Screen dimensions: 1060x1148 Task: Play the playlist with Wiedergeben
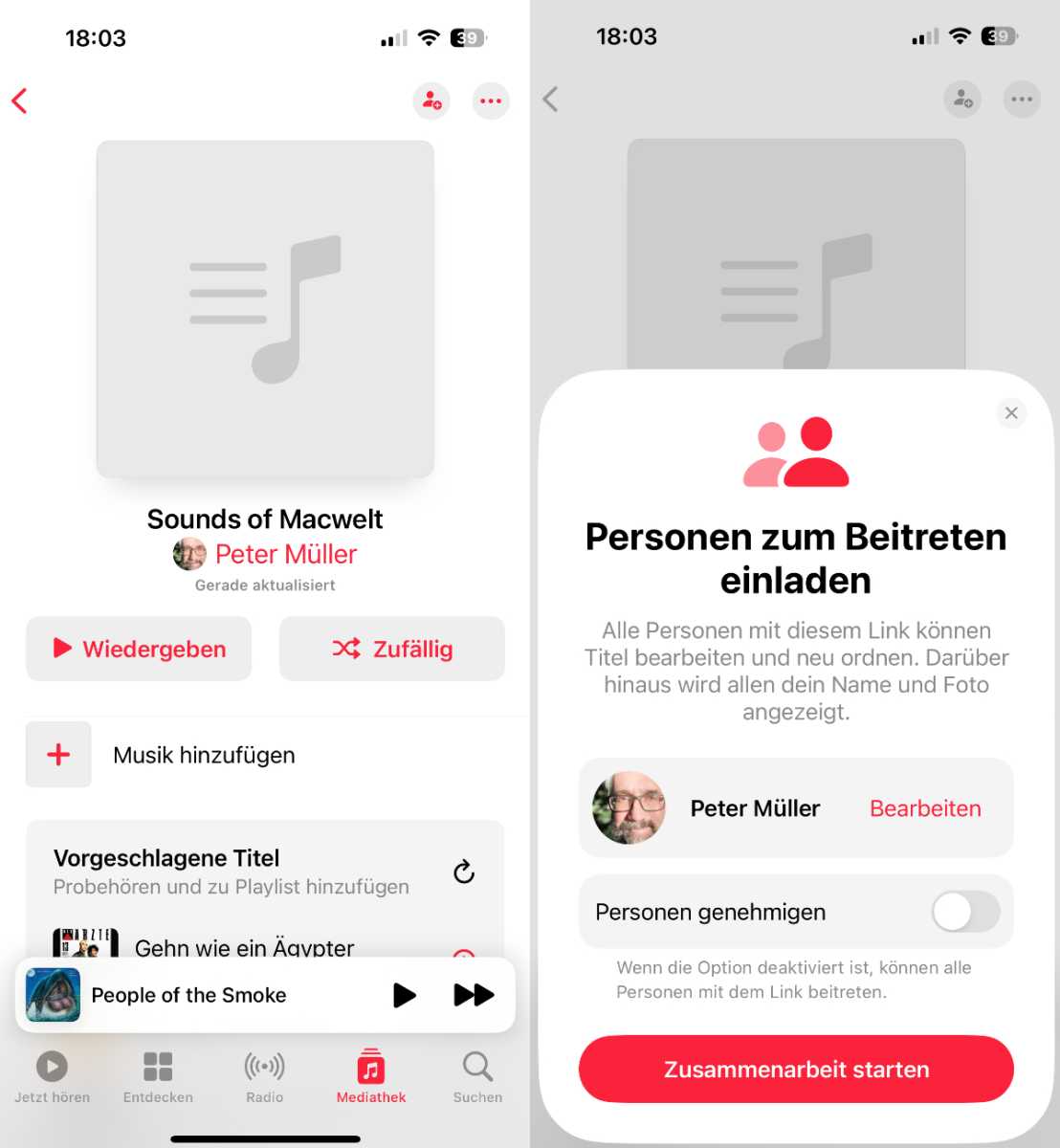[x=139, y=649]
